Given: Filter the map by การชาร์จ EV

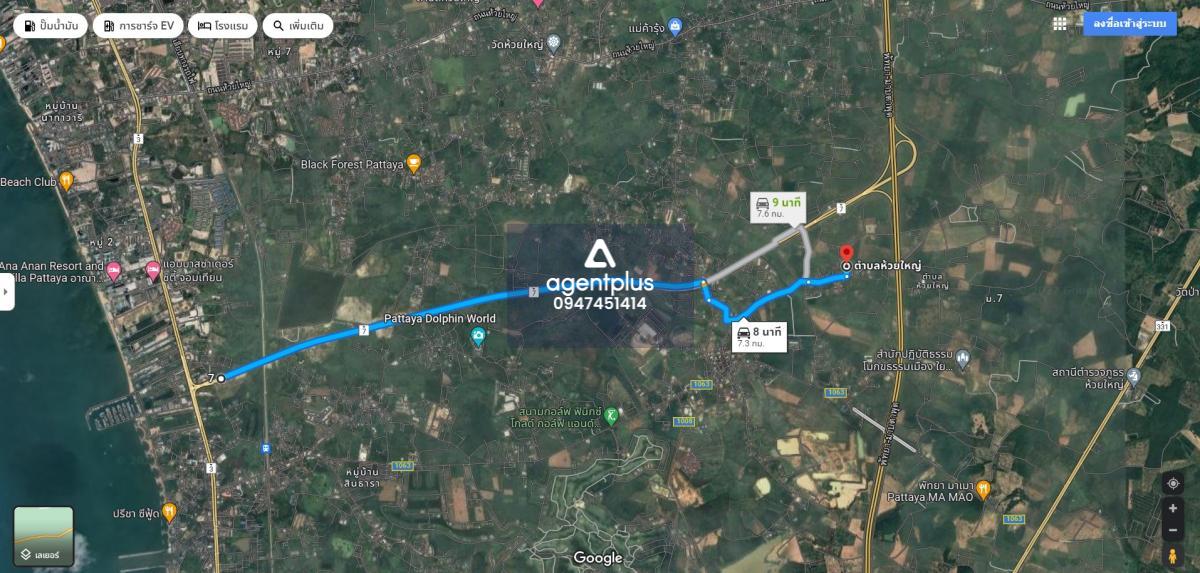Looking at the screenshot, I should [x=140, y=26].
